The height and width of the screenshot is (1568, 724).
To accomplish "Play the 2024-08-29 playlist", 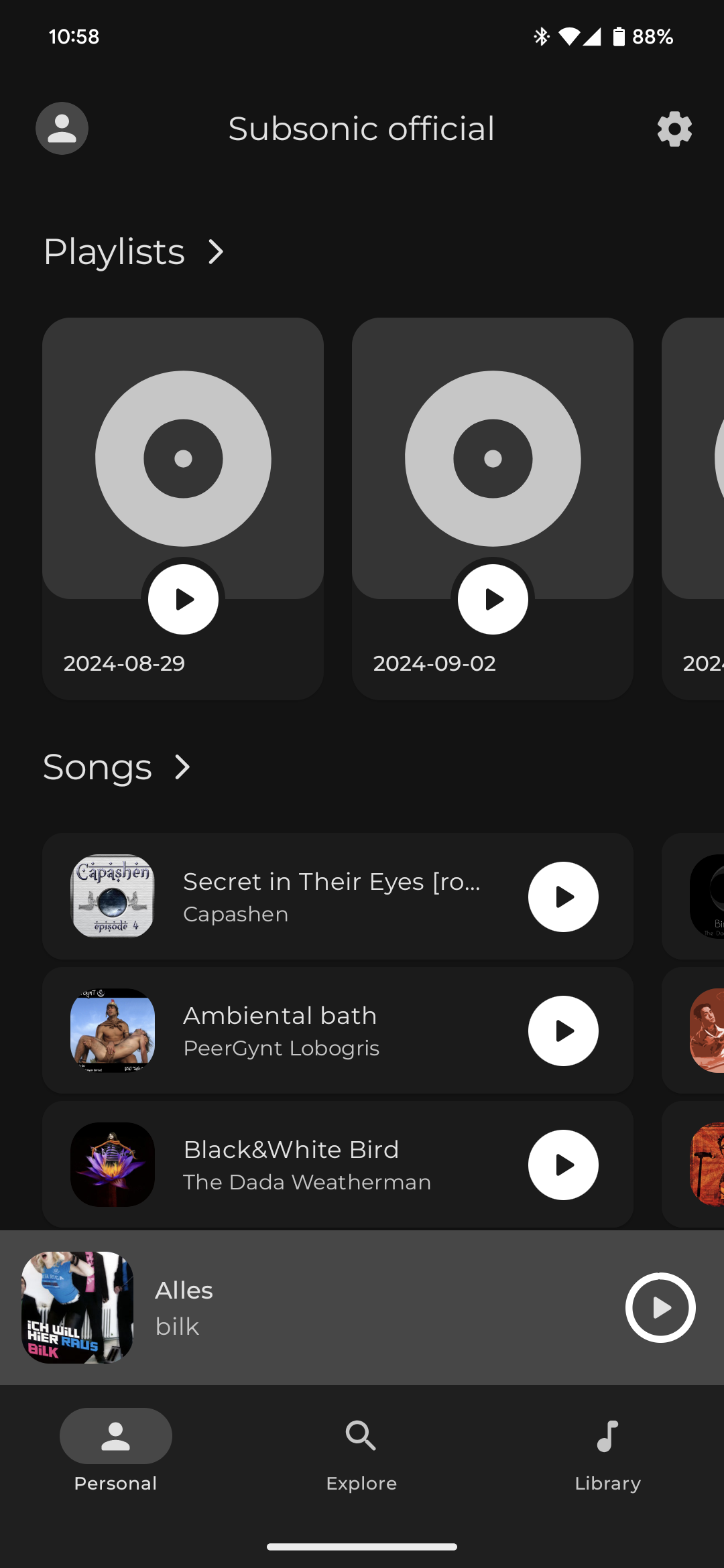I will click(x=183, y=599).
